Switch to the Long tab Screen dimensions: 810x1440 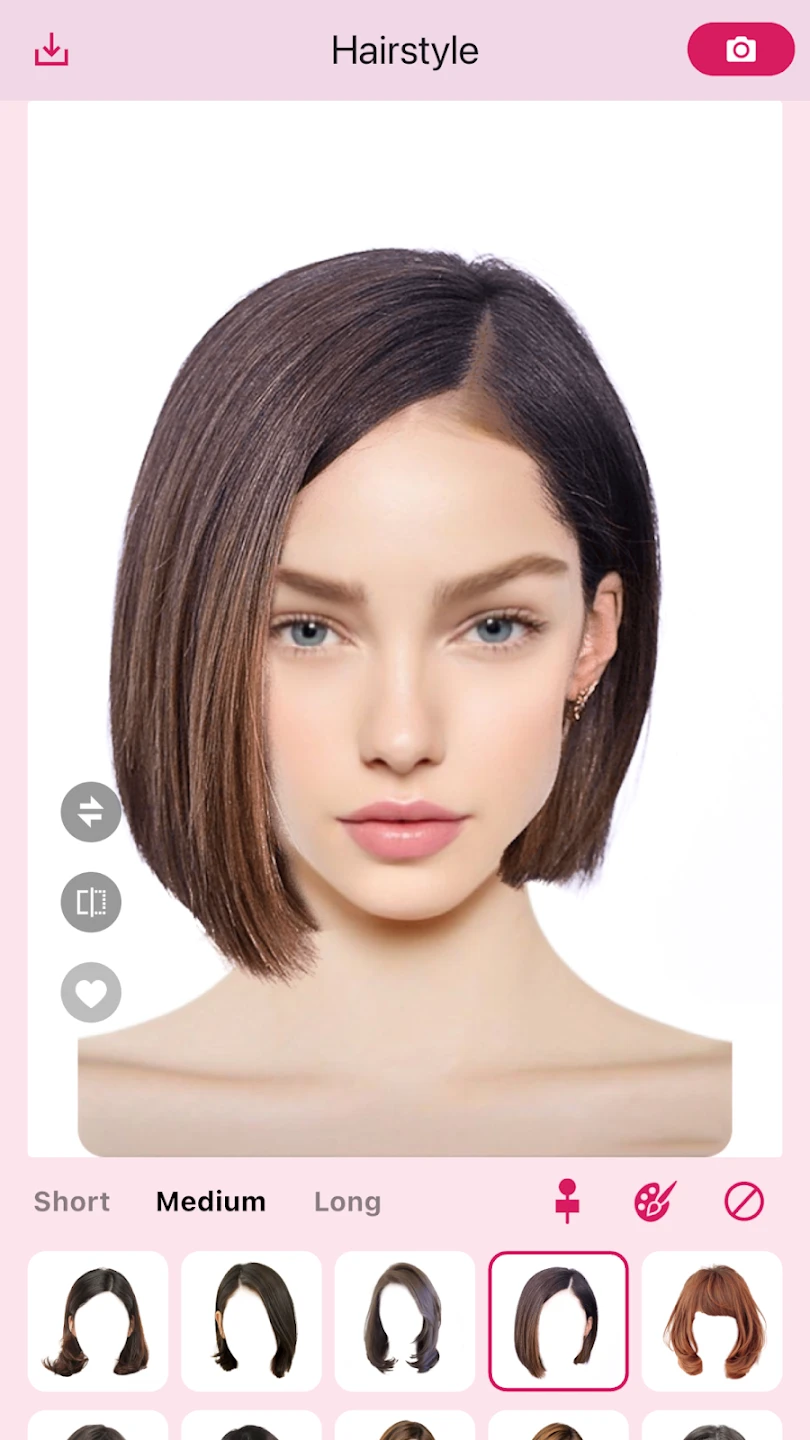pyautogui.click(x=347, y=1201)
